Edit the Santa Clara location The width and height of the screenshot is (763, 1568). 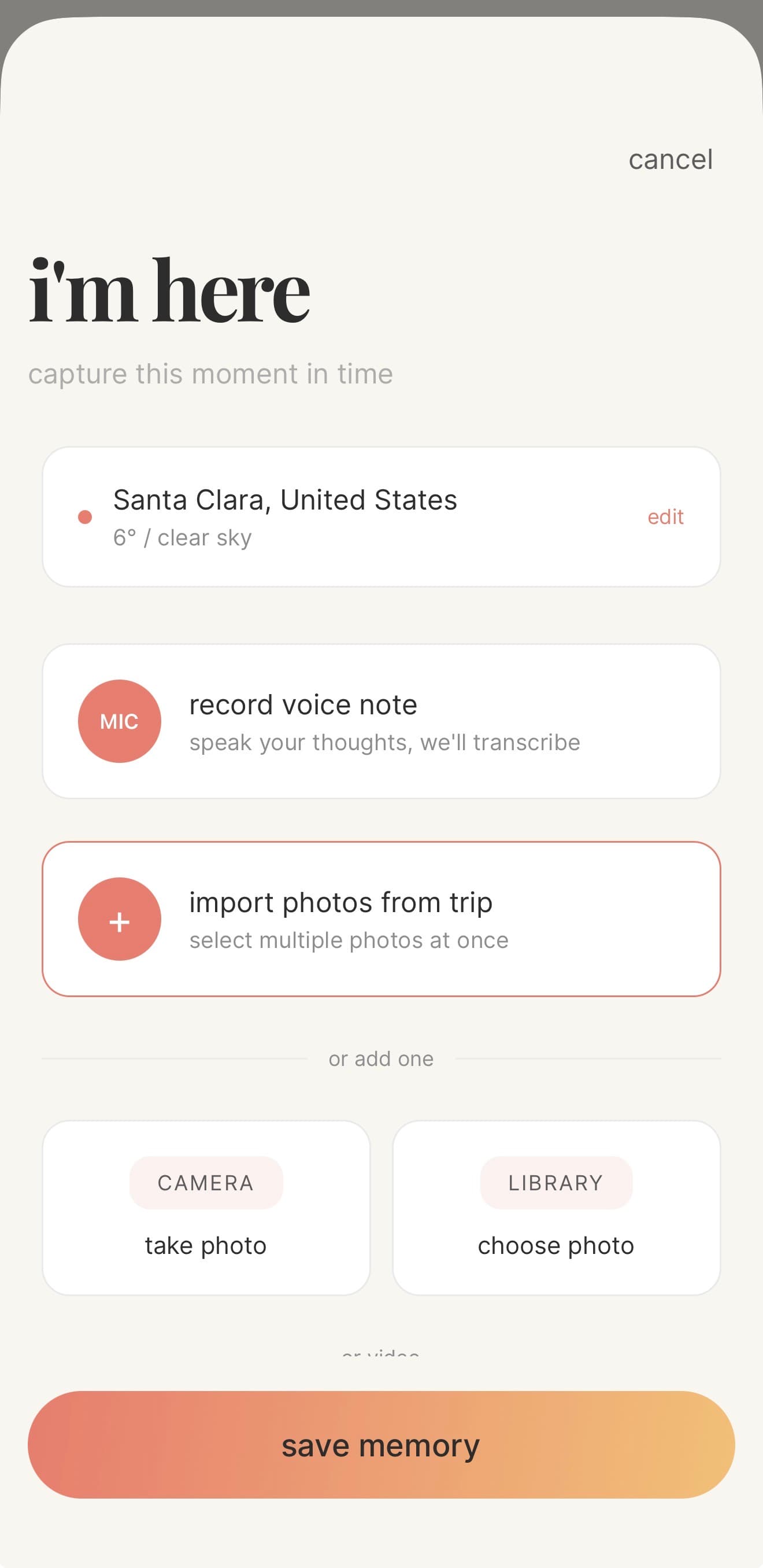[665, 516]
